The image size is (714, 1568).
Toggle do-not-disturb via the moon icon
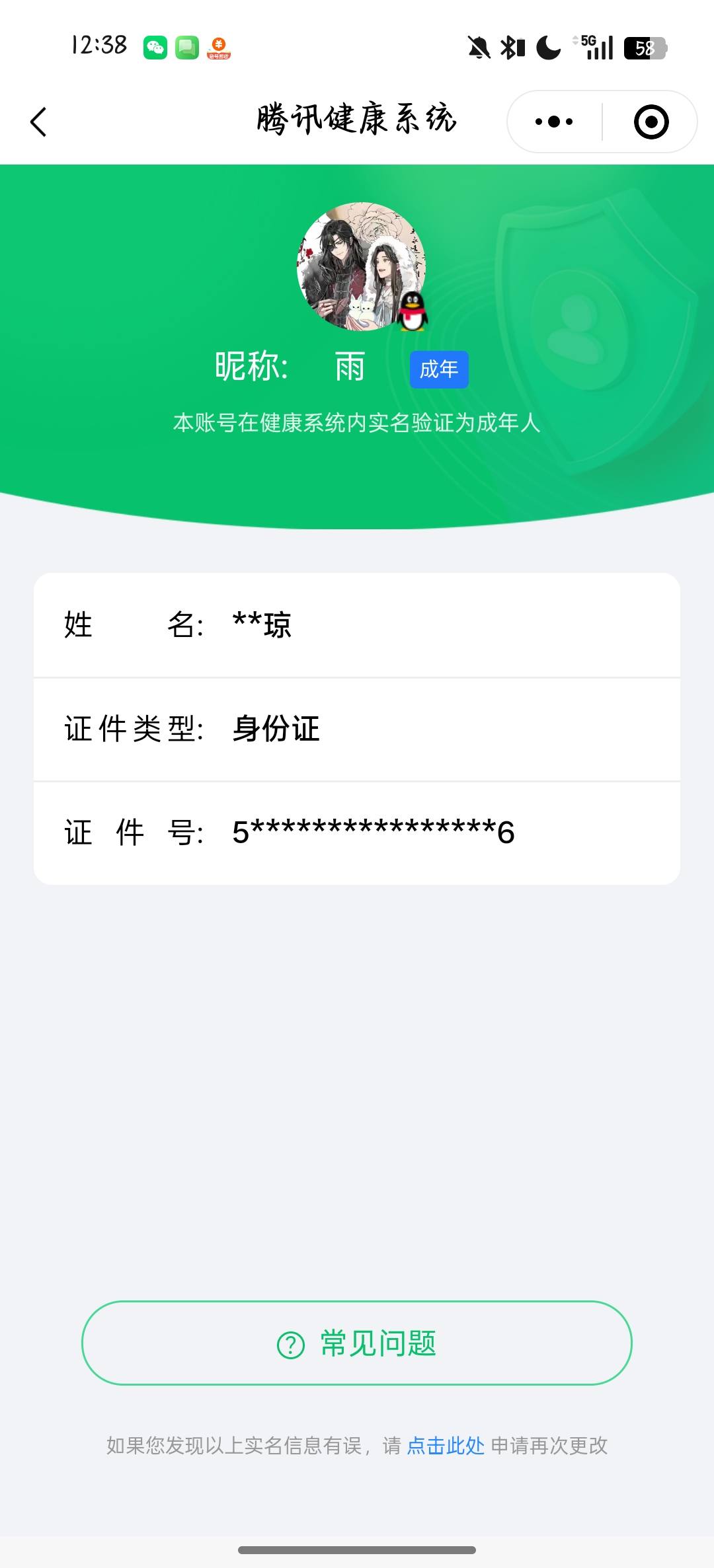coord(546,46)
